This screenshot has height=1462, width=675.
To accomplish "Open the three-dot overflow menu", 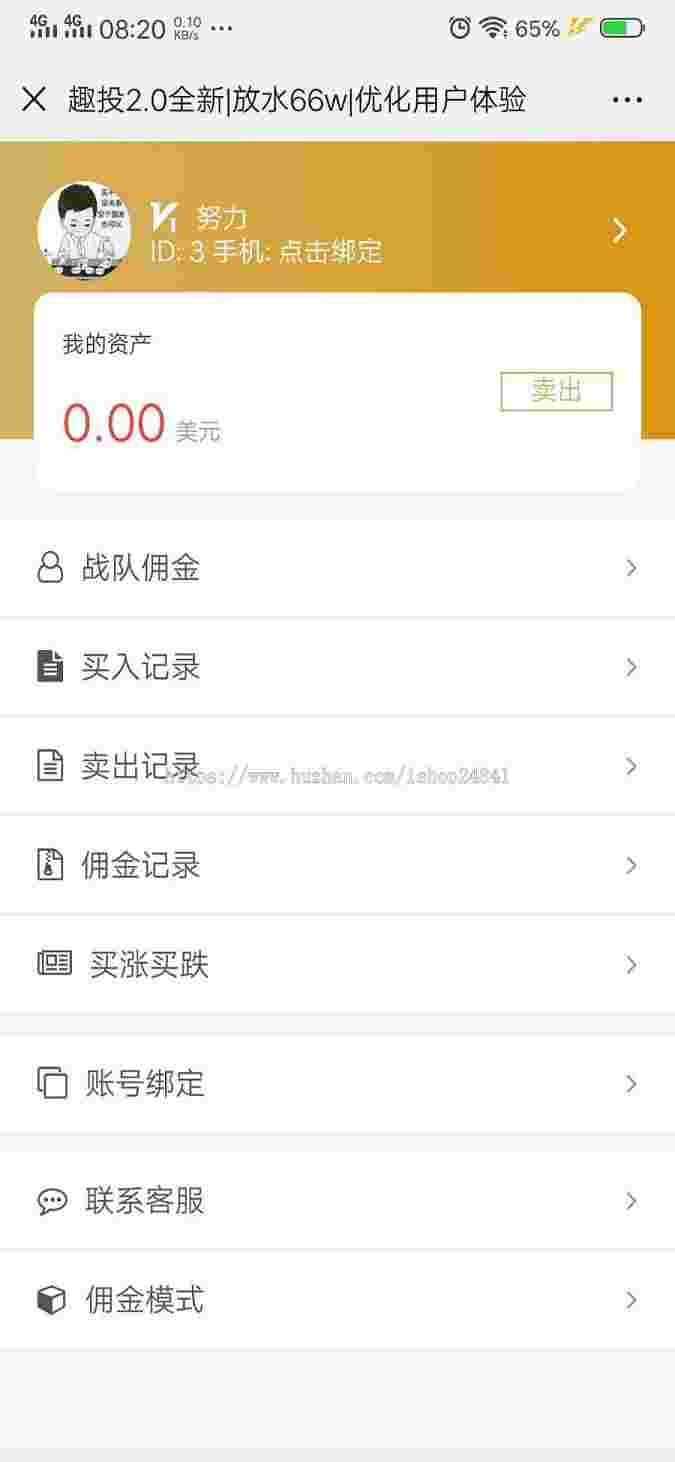I will pos(627,100).
